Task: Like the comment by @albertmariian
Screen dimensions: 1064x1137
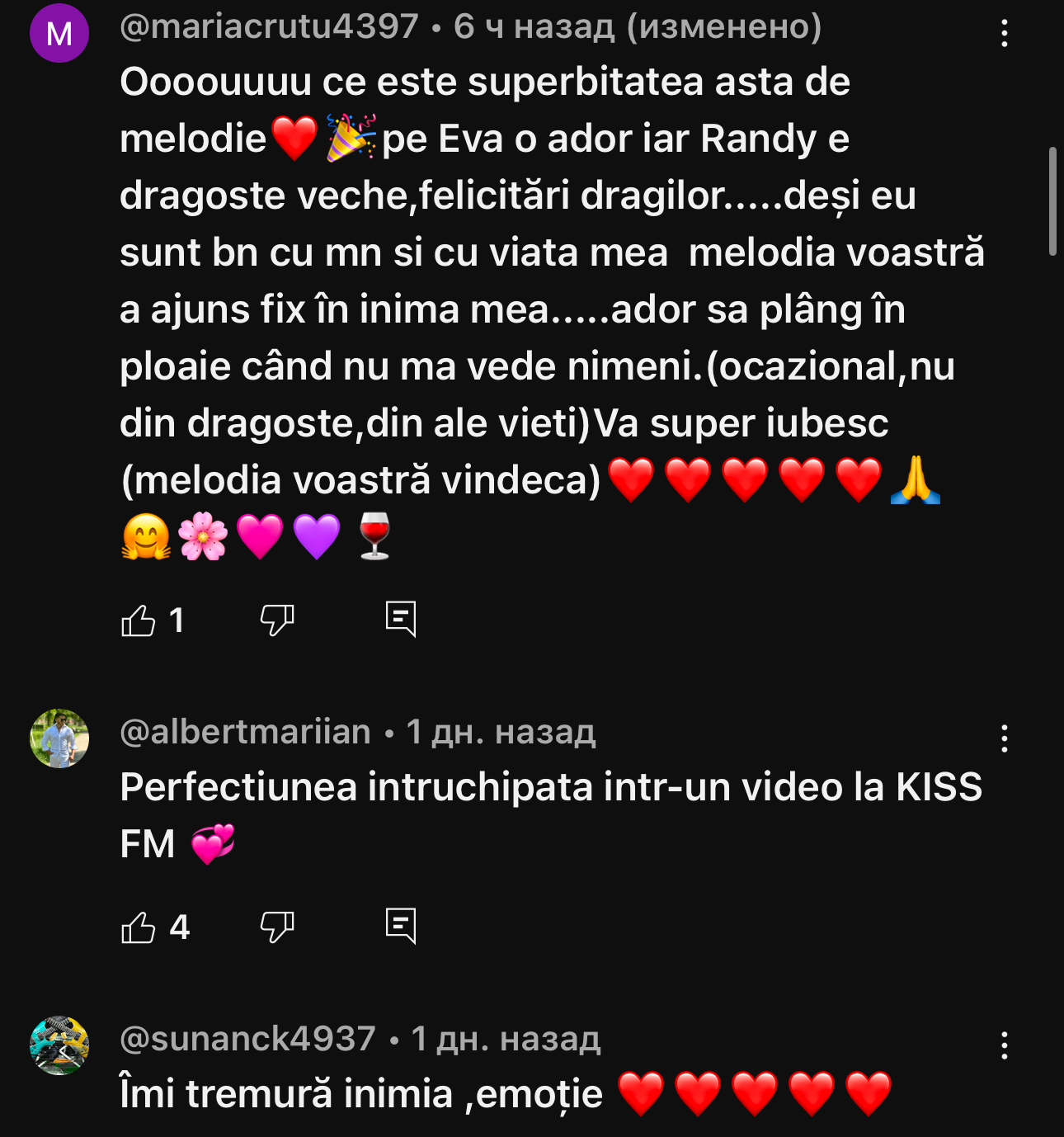Action: tap(139, 927)
